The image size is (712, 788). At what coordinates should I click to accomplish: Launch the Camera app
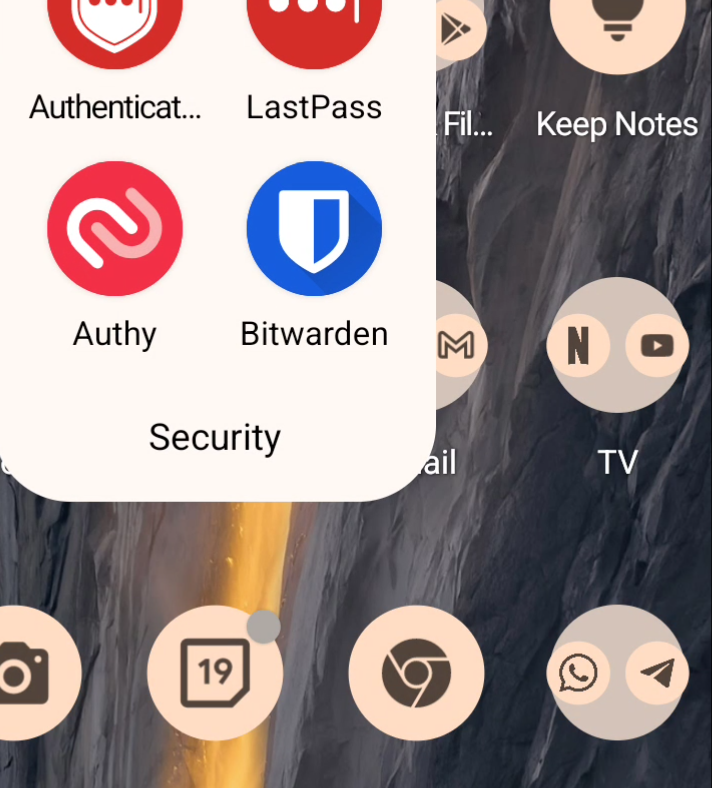tap(18, 673)
